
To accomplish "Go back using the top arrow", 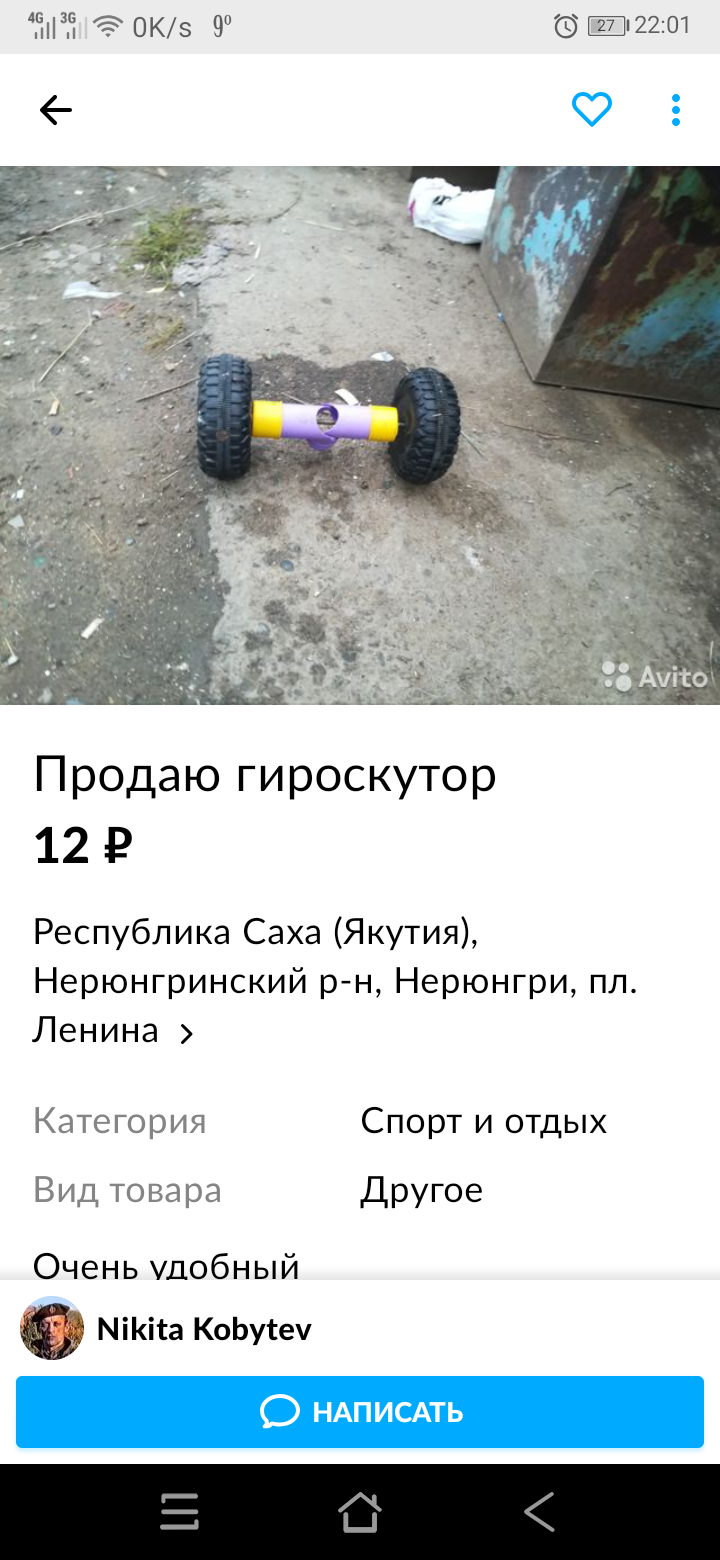I will [56, 110].
